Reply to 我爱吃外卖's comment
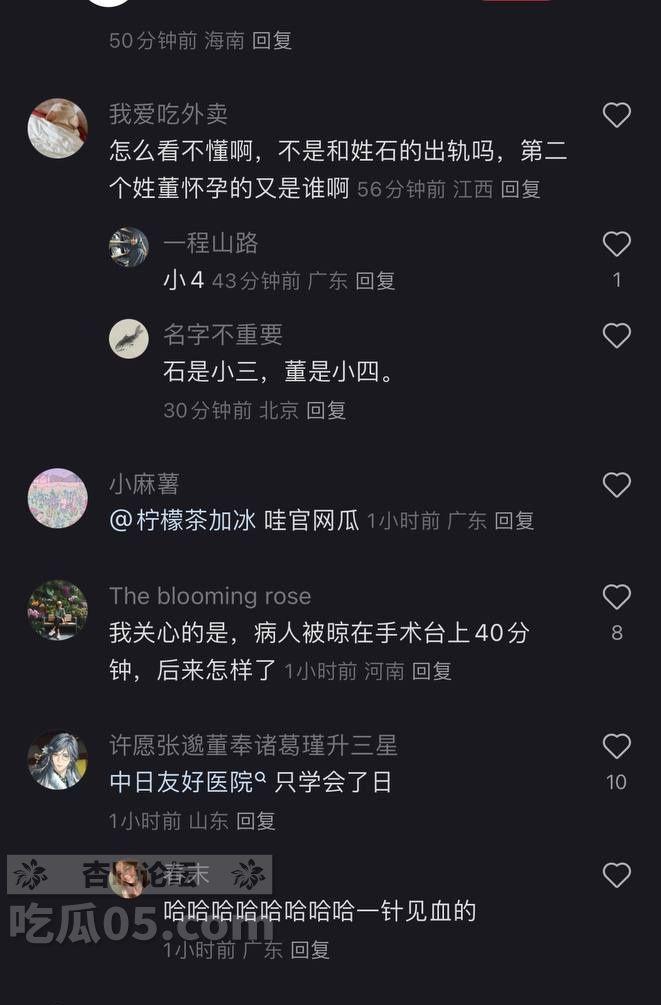The height and width of the screenshot is (1005, 661). pyautogui.click(x=520, y=189)
